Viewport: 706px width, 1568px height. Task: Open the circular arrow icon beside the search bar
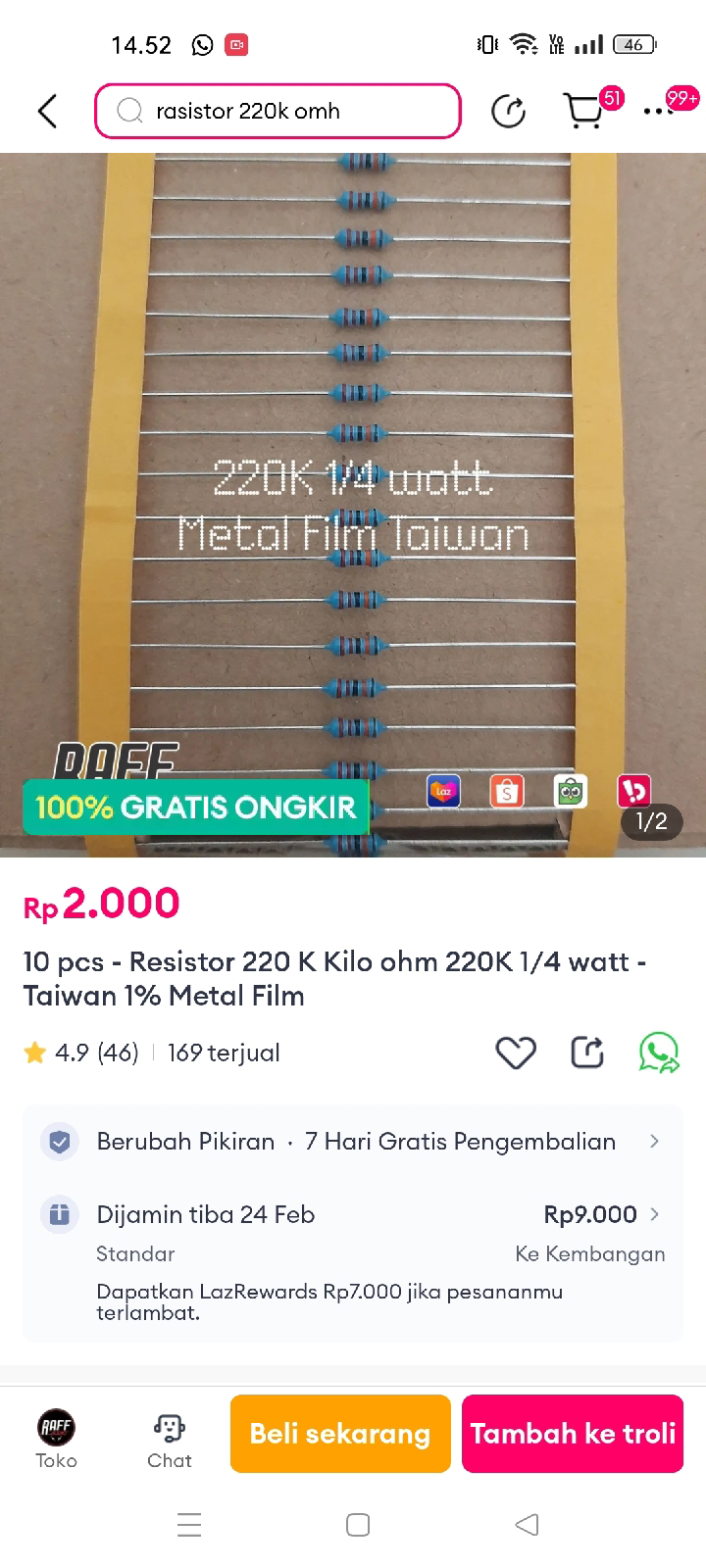(508, 112)
